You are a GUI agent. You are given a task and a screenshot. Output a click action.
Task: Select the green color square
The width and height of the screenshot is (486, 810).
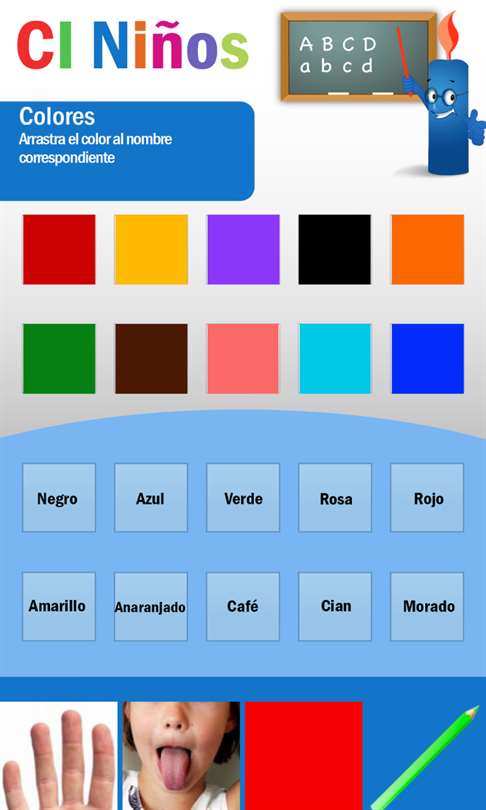(59, 359)
